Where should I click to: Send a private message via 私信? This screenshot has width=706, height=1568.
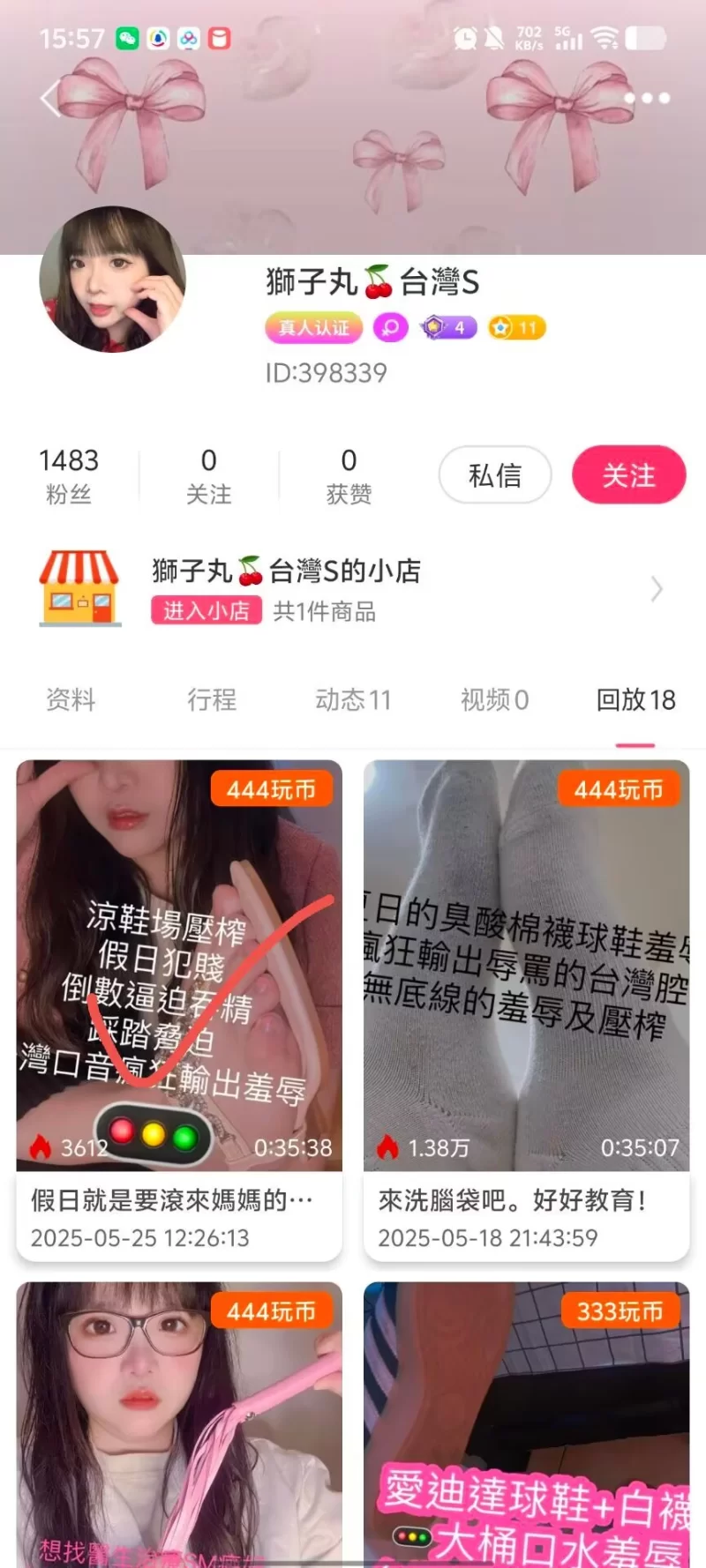pos(495,475)
